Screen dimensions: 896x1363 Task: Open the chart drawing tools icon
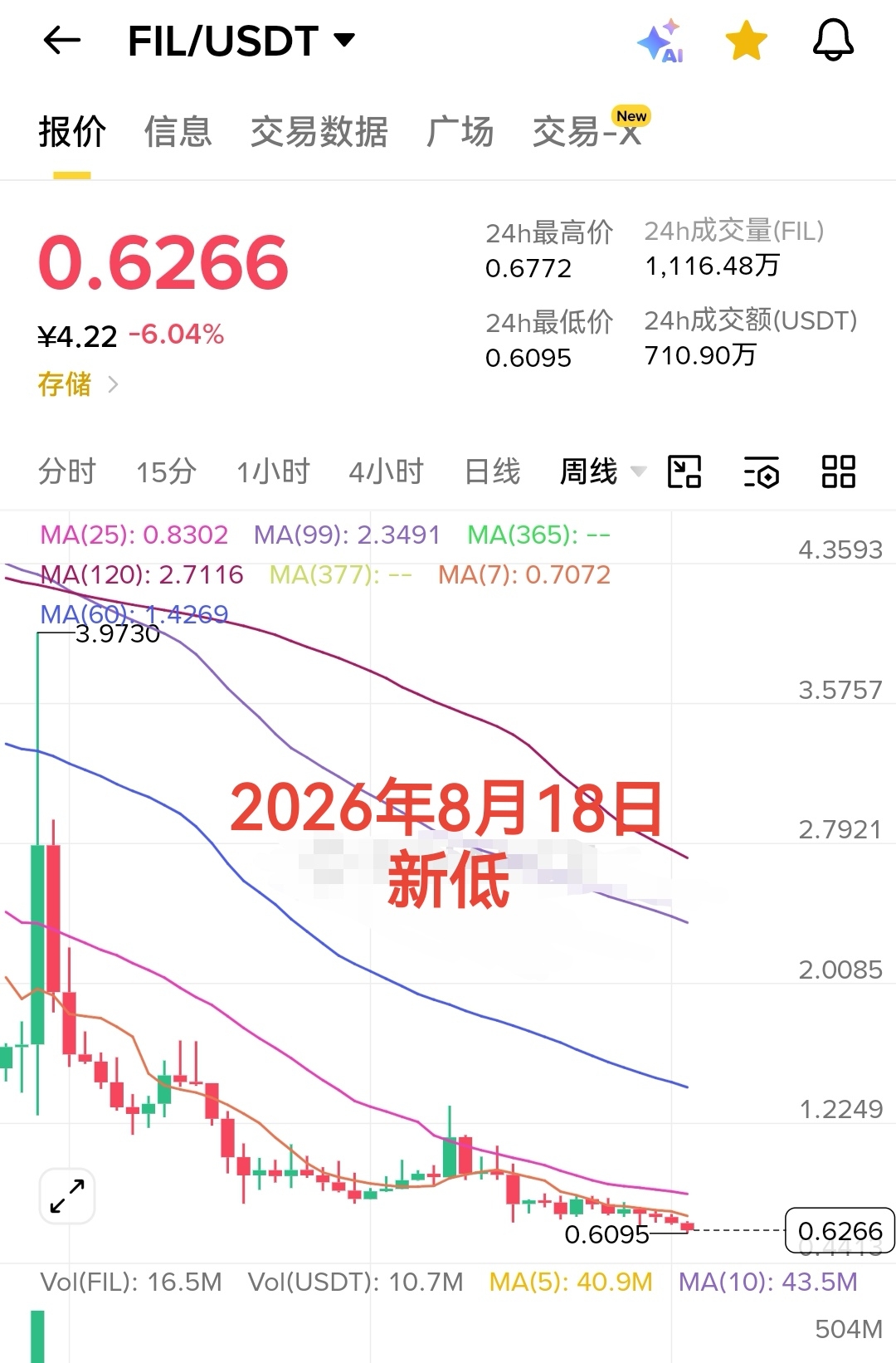pyautogui.click(x=684, y=471)
